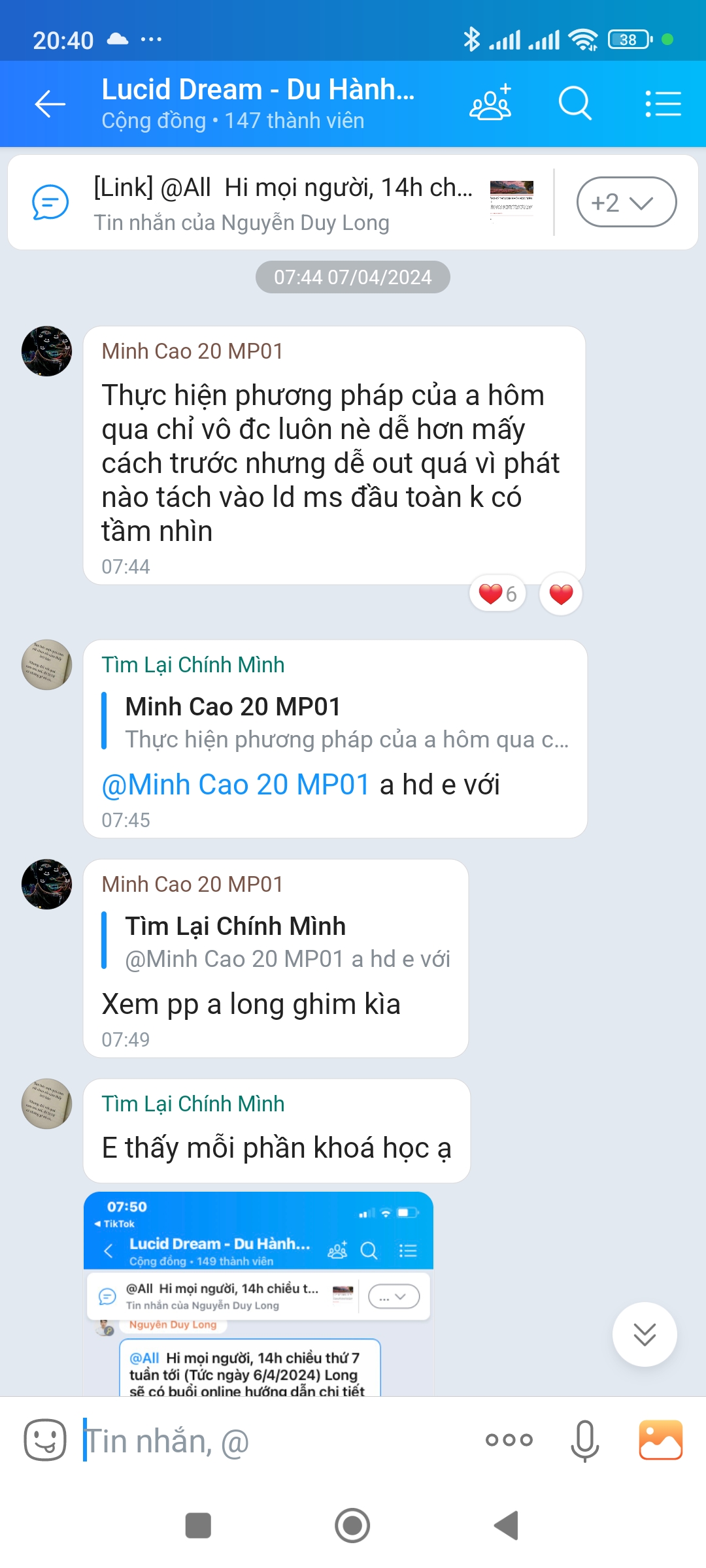Expand the +2 pinned messages dropdown
Screen dimensions: 706x1568
(x=626, y=203)
